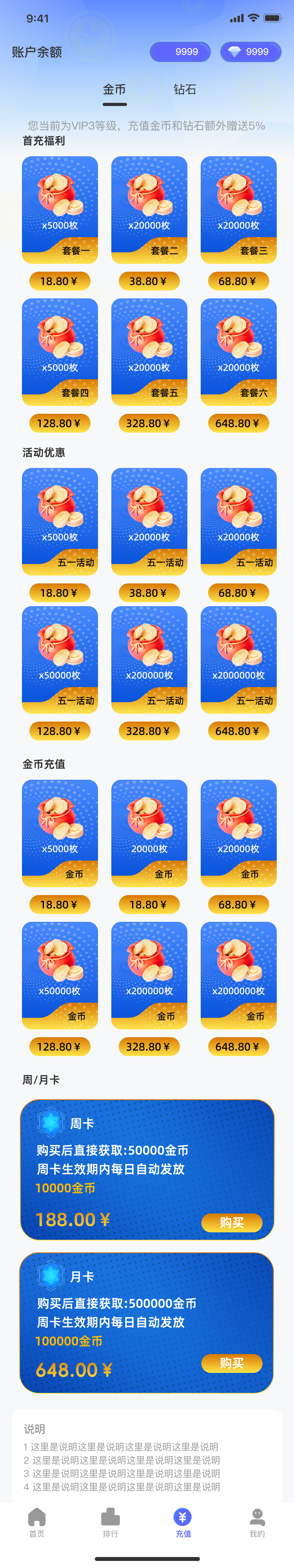Tap the diamond balance pill

[250, 52]
